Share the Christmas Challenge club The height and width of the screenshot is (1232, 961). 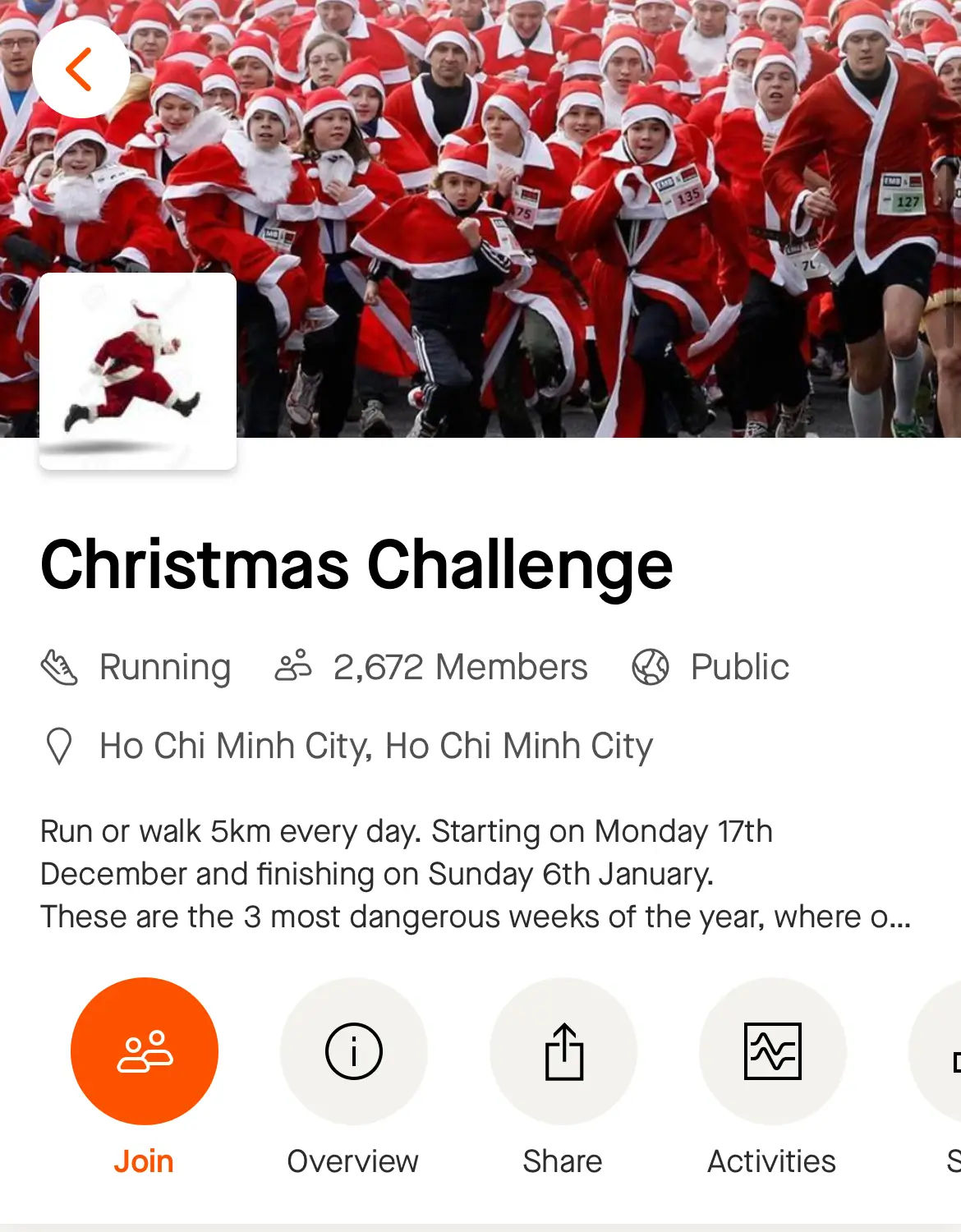563,1050
